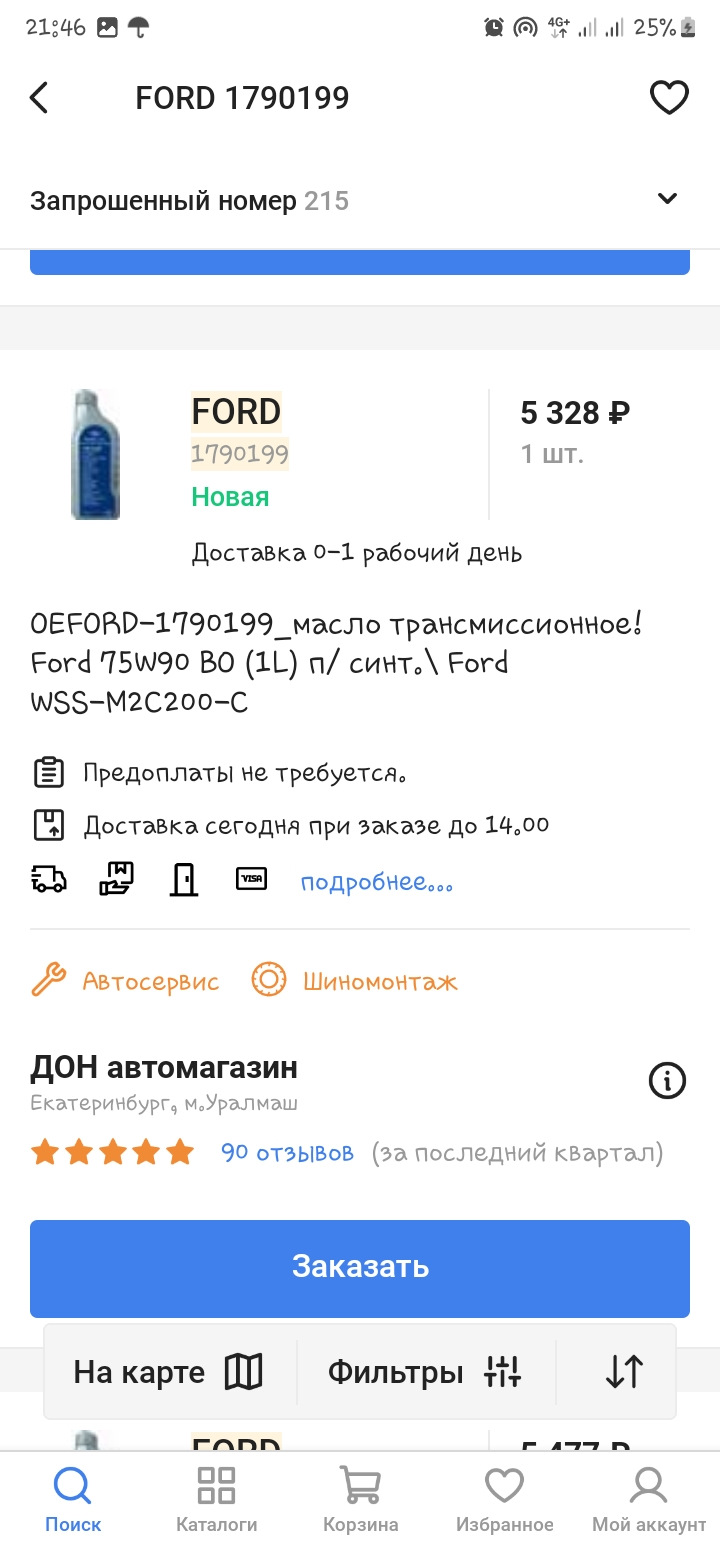The width and height of the screenshot is (720, 1544).
Task: Toggle the favorite heart for FORD 1790199
Action: coord(668,97)
